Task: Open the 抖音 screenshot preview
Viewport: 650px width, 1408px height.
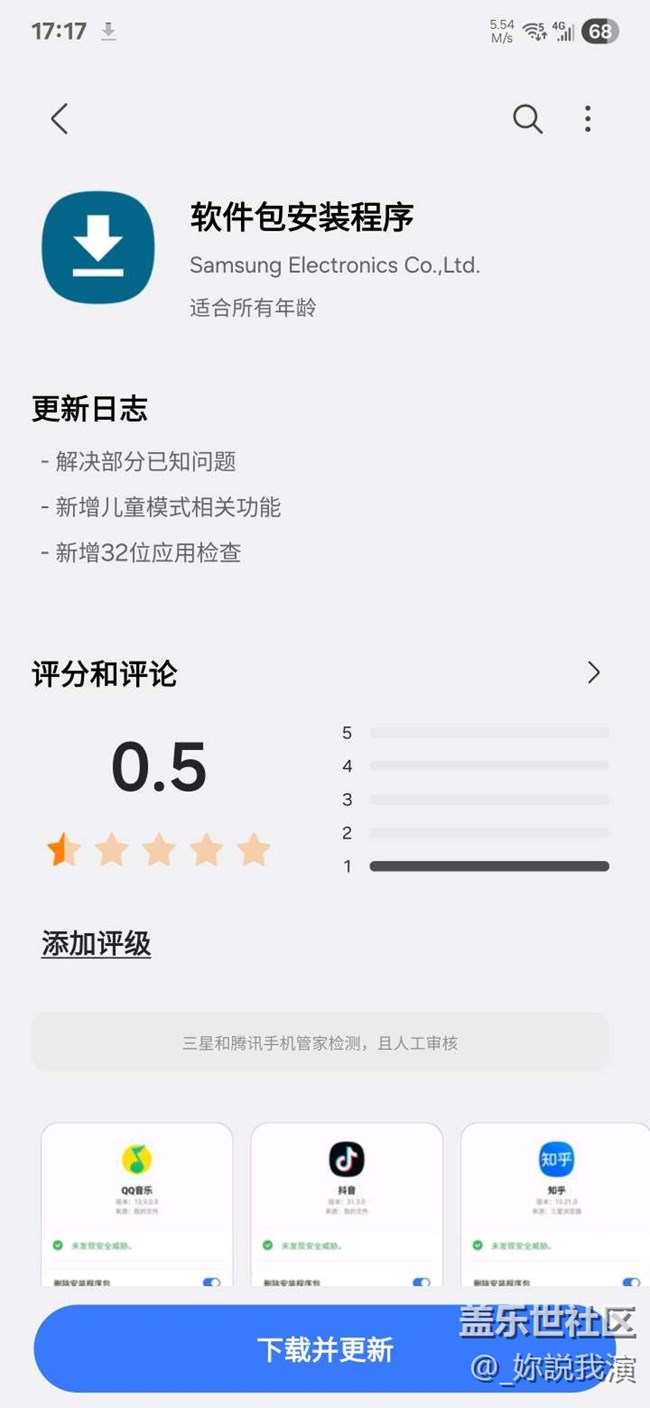Action: [347, 1205]
